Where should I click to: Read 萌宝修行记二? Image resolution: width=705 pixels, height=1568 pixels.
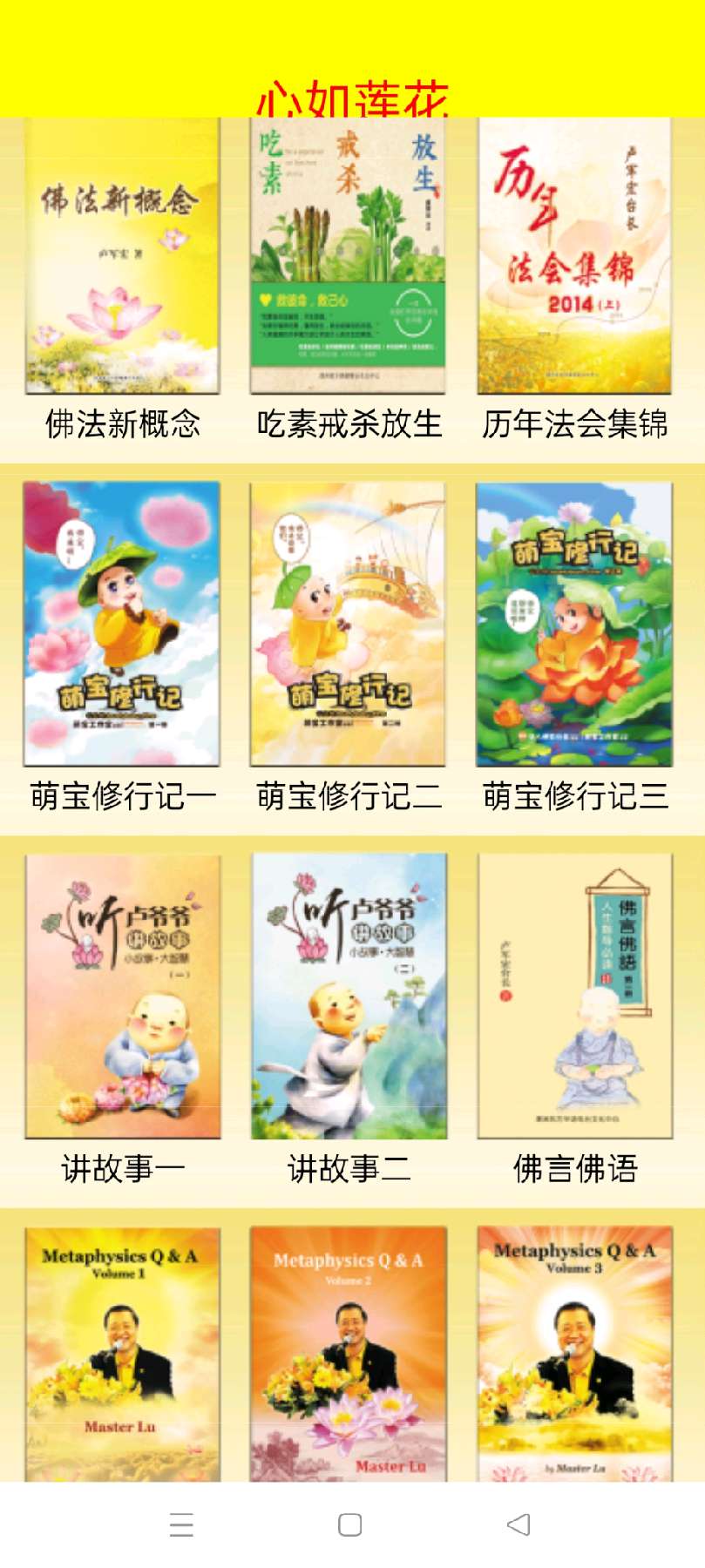[x=349, y=624]
